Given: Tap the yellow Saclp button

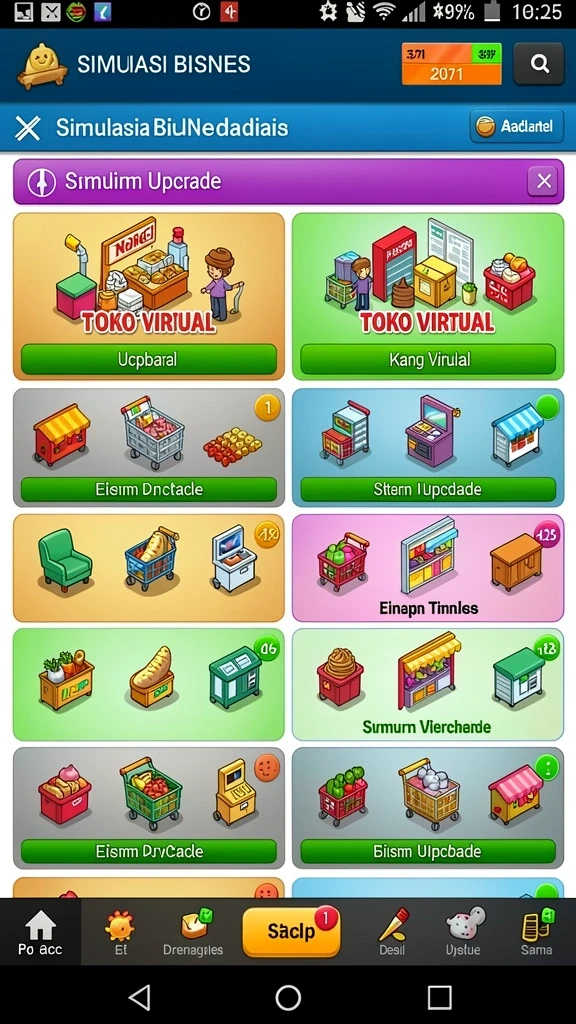Looking at the screenshot, I should tap(291, 932).
